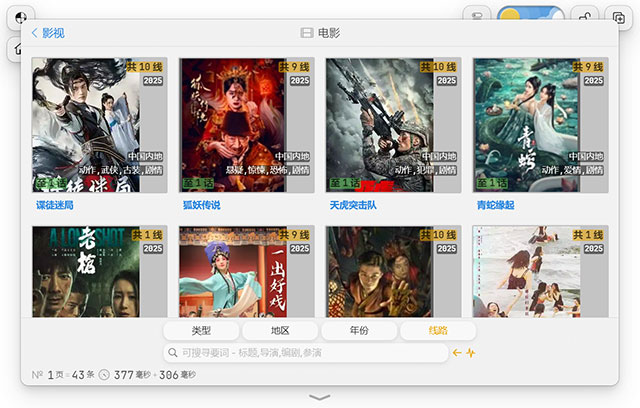Collapse panel with bottom chevron
Viewport: 640px width, 408px height.
[320, 397]
